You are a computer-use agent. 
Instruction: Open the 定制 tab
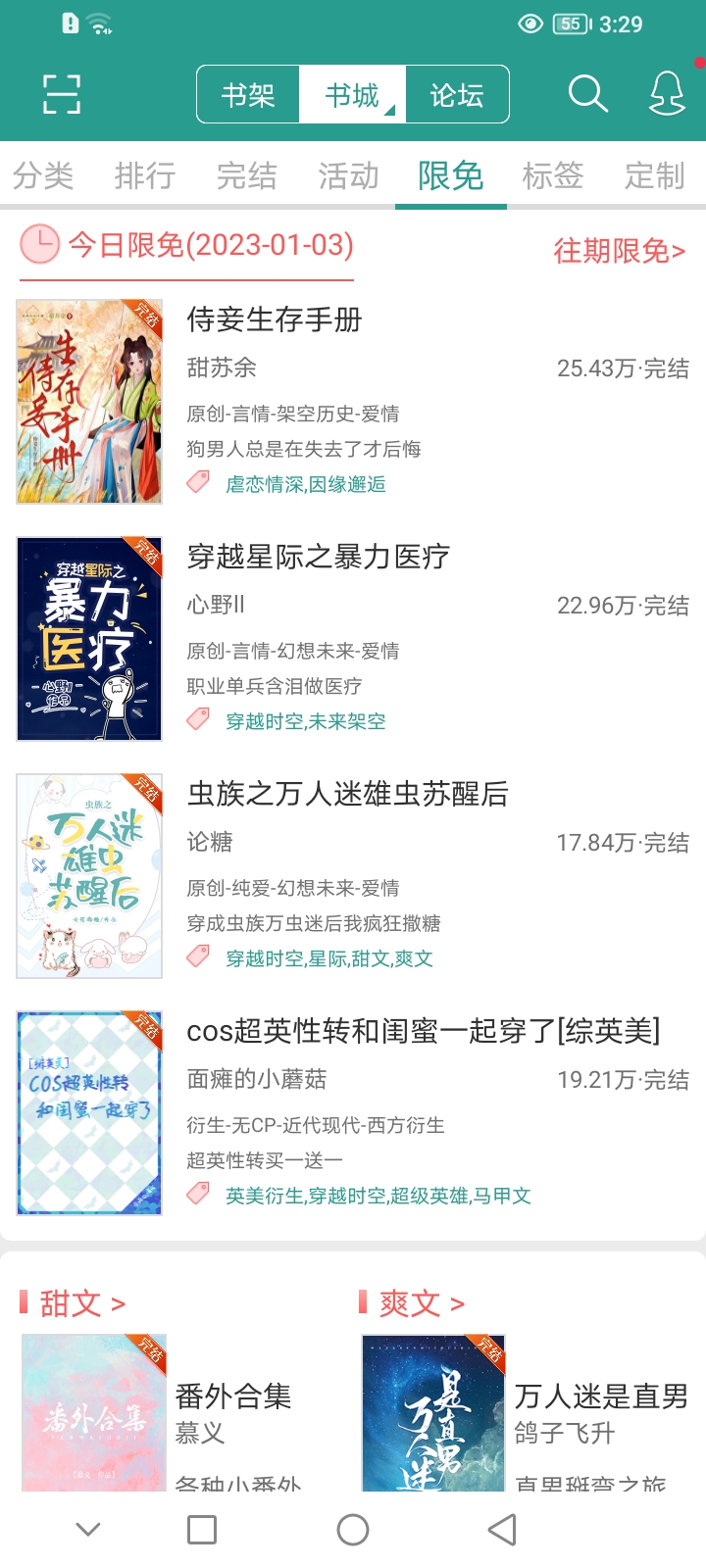click(x=655, y=175)
